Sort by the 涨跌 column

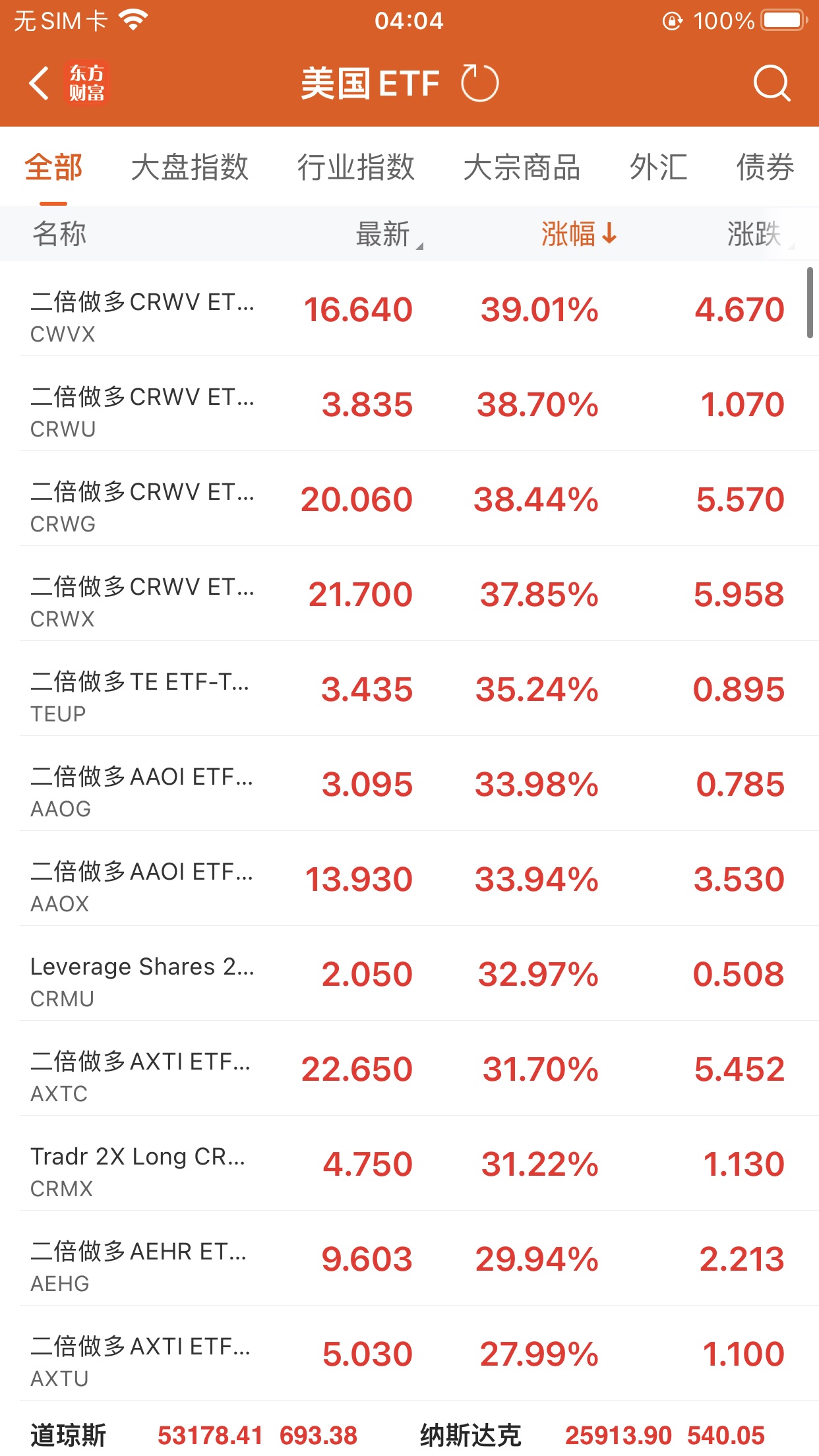coord(760,234)
